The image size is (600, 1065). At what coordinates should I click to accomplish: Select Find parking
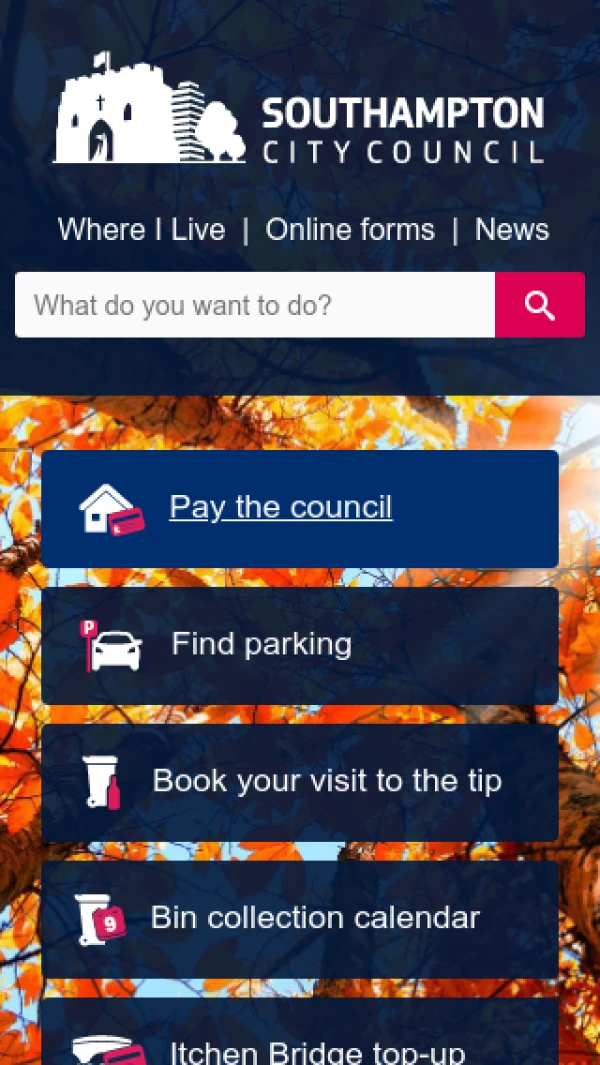click(x=262, y=644)
